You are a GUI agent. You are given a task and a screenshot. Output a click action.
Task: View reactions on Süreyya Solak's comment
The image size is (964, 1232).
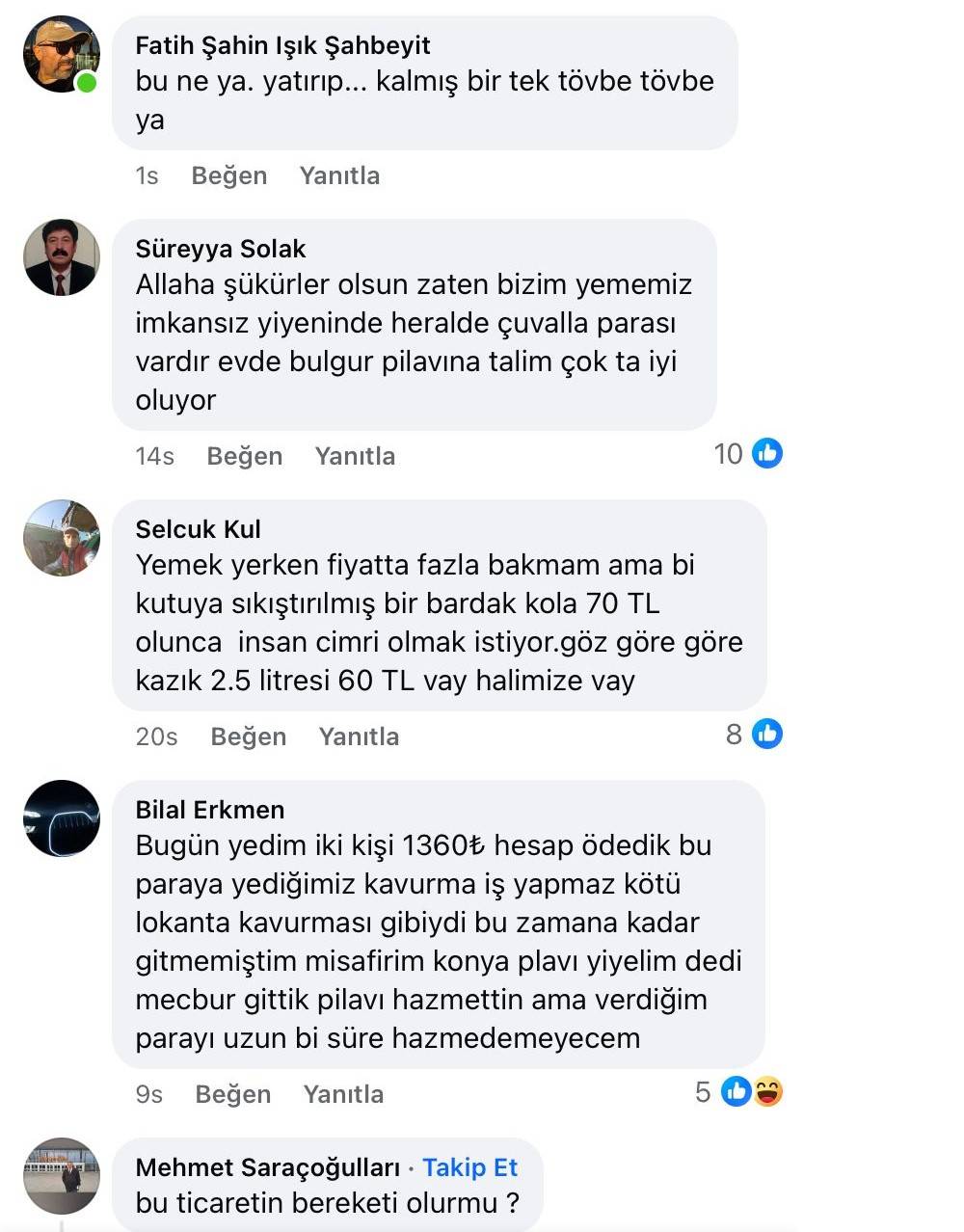point(749,453)
